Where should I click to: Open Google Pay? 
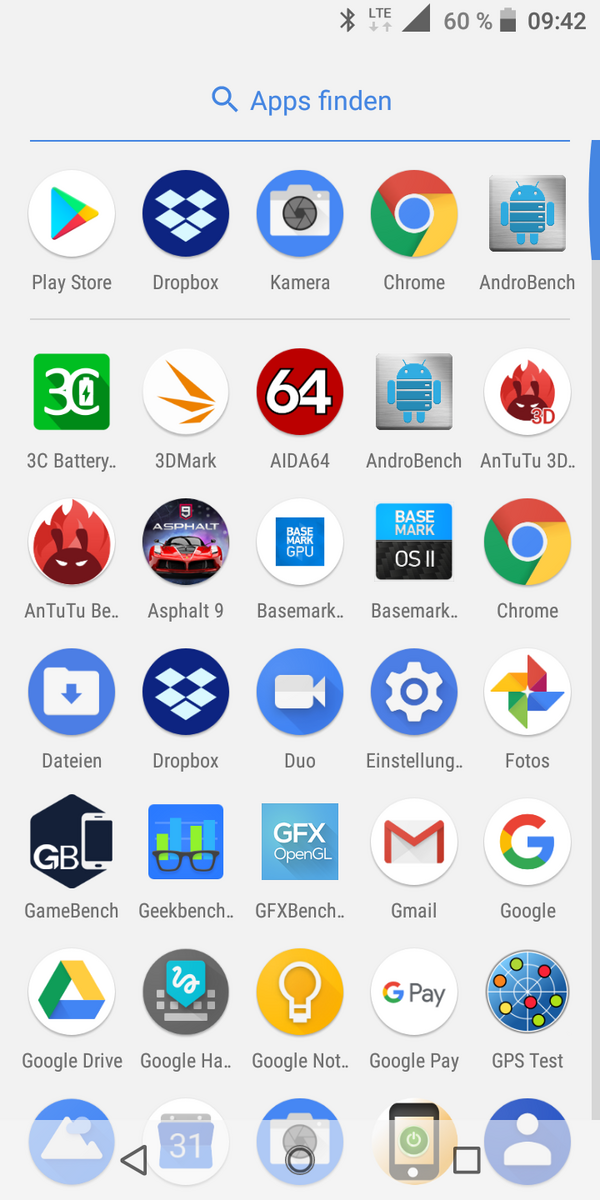(414, 992)
